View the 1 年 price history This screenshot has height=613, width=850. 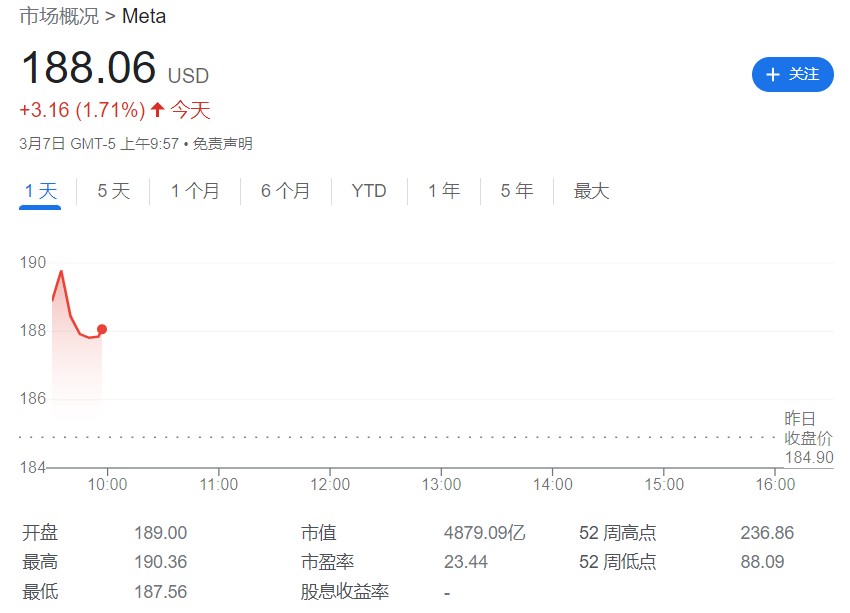(x=444, y=191)
